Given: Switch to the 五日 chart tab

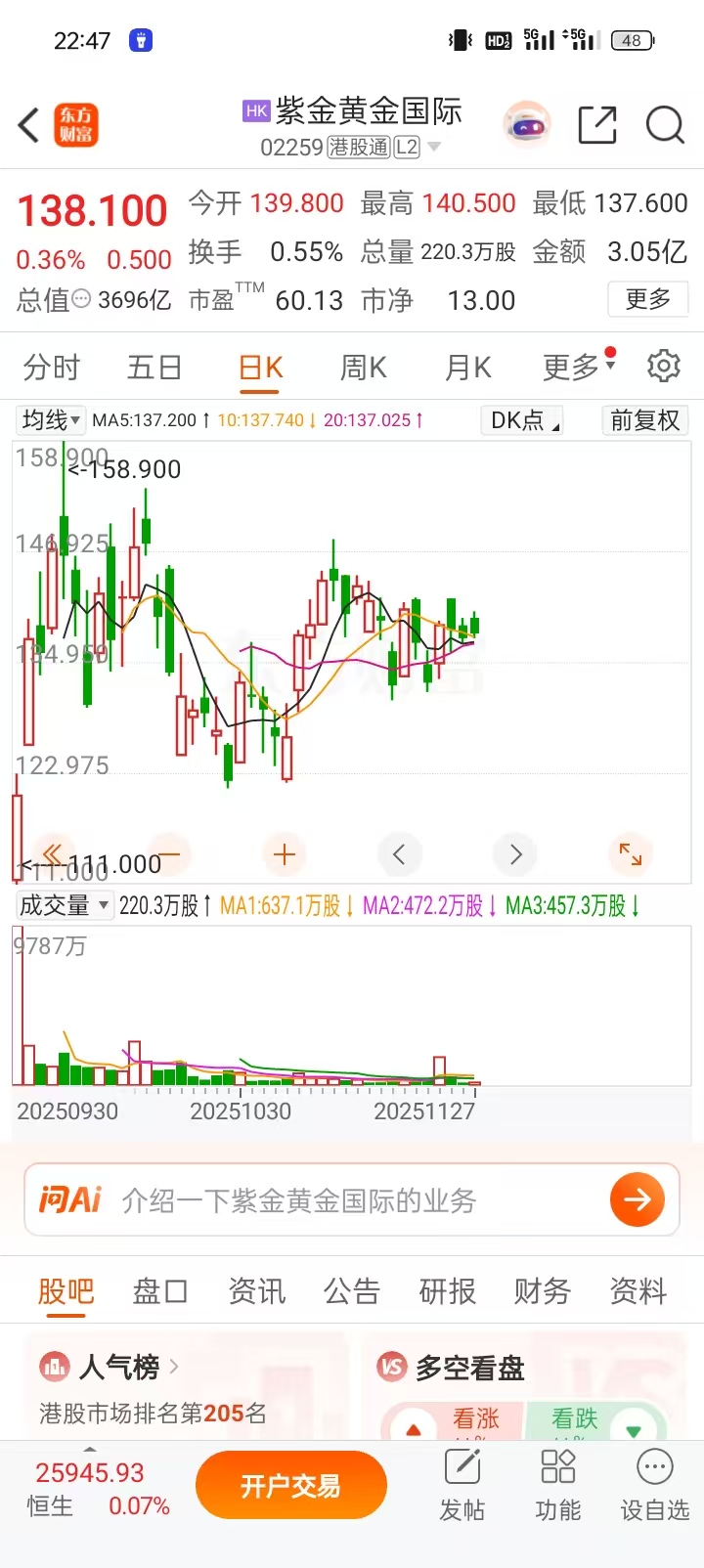Looking at the screenshot, I should tap(154, 368).
